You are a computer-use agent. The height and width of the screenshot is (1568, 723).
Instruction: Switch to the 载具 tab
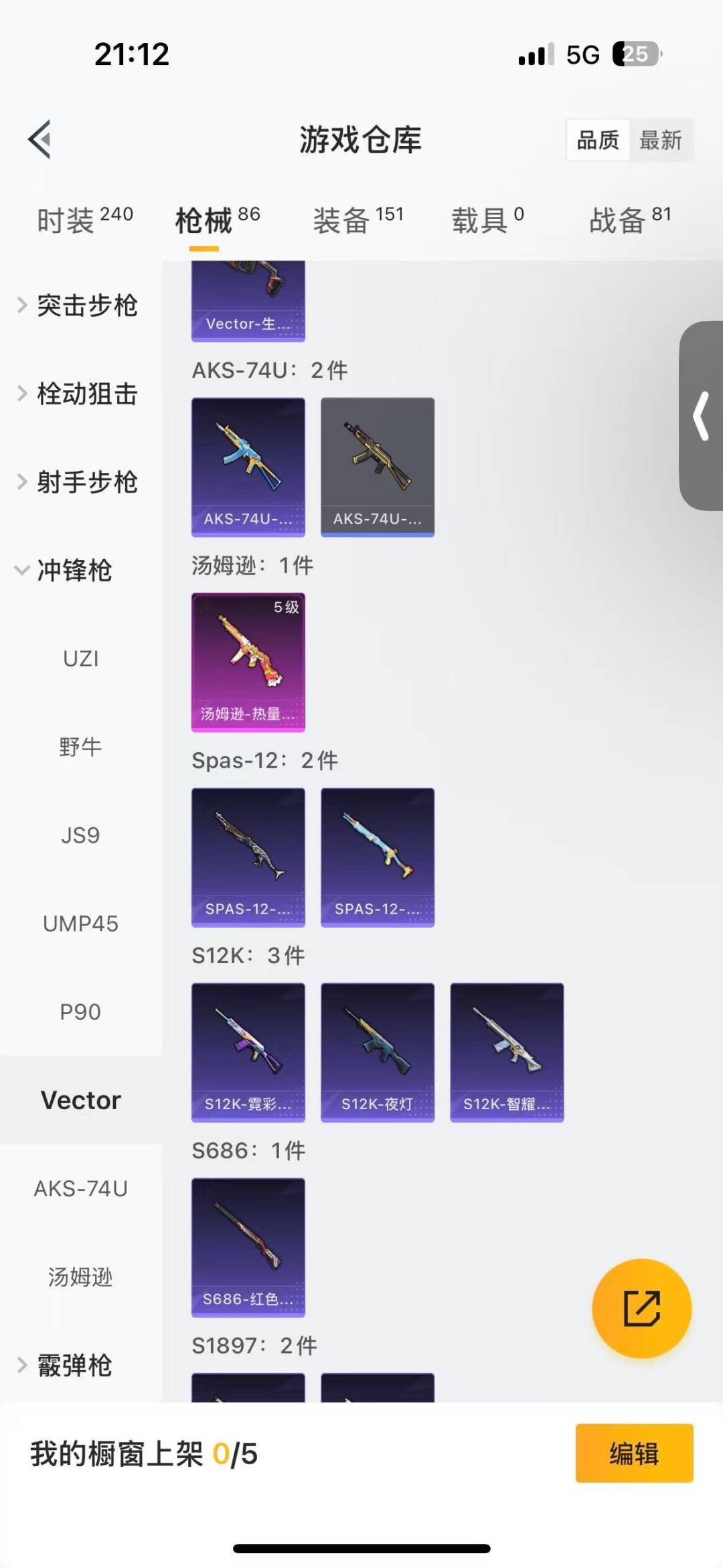482,219
